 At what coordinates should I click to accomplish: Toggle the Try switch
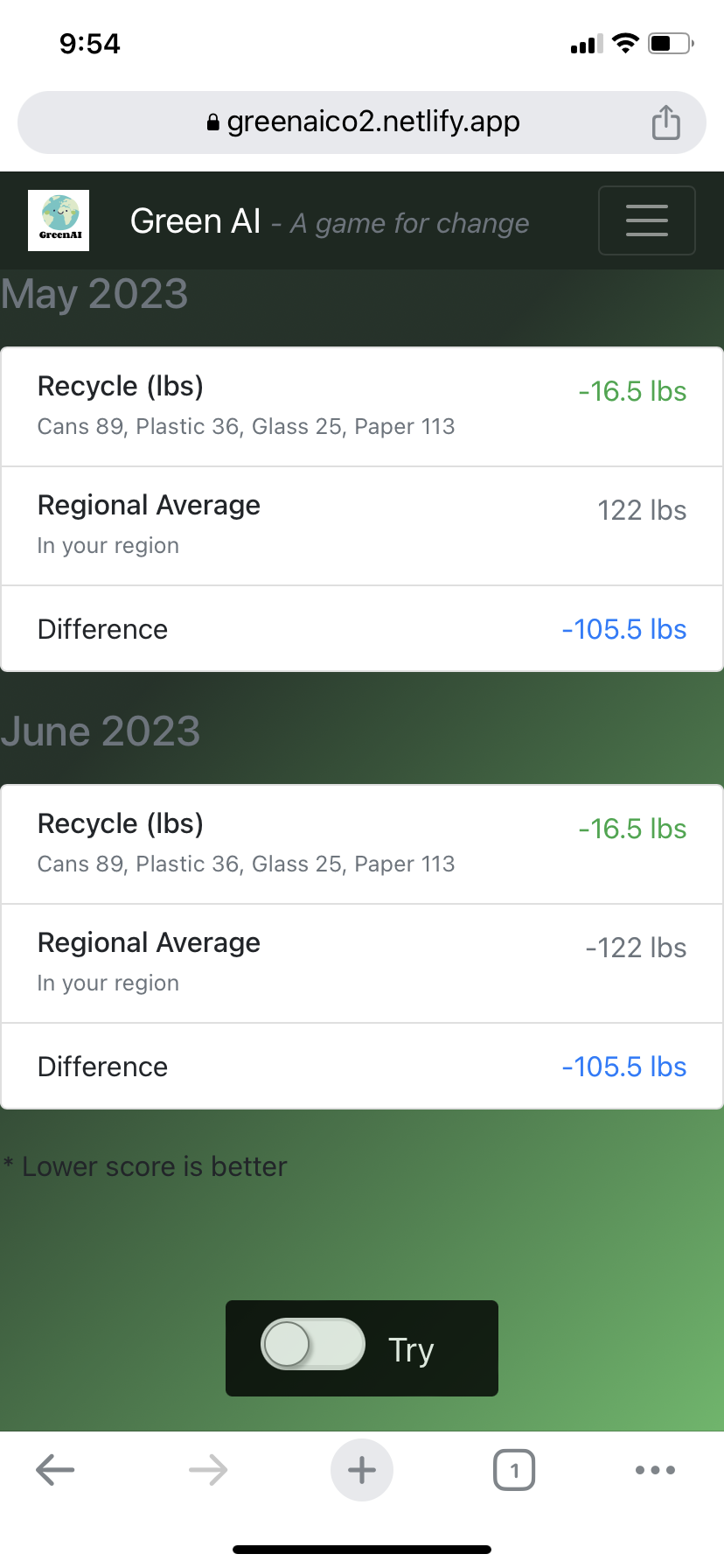pyautogui.click(x=313, y=1344)
